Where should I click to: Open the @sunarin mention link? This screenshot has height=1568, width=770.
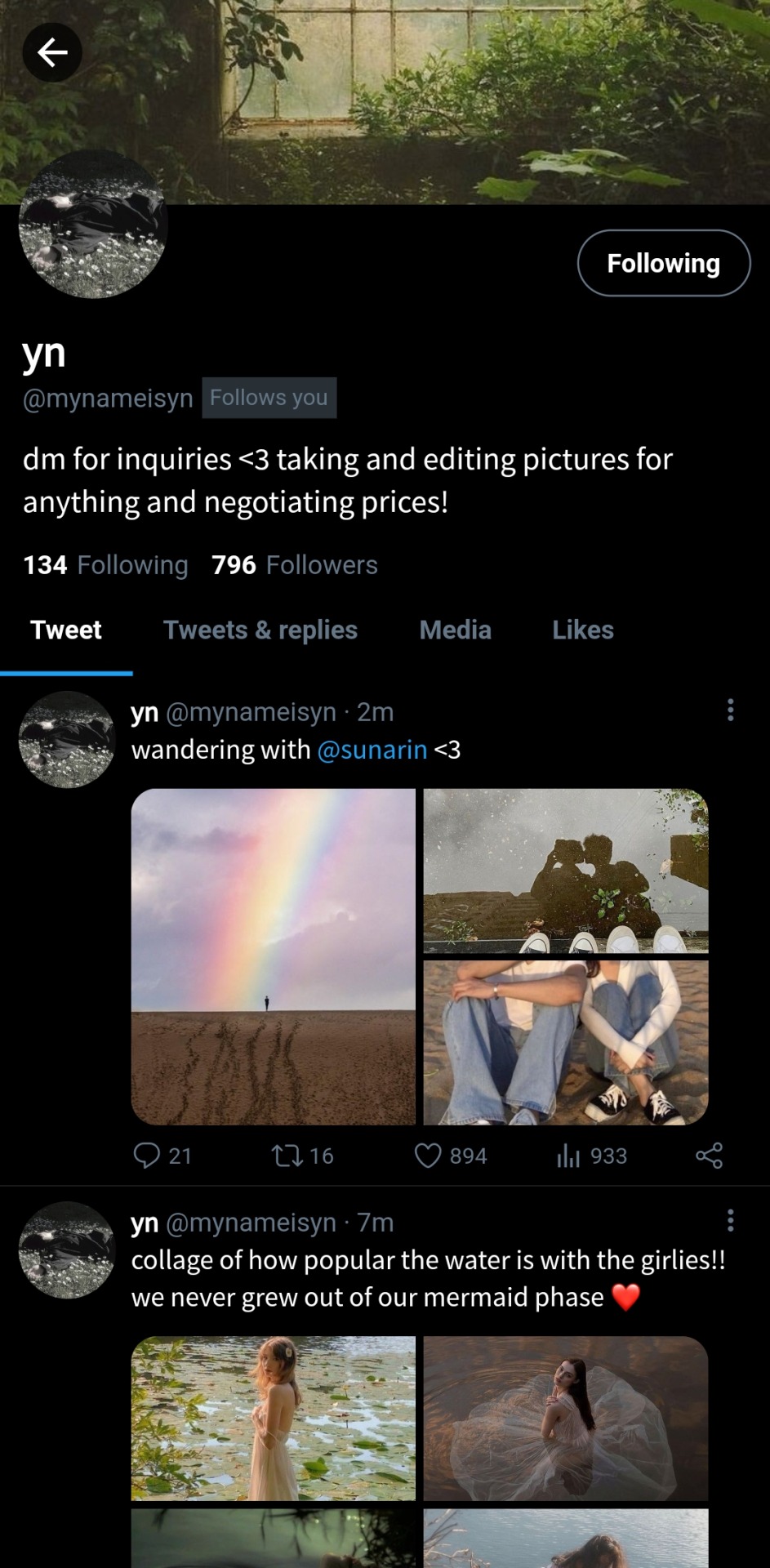click(372, 750)
